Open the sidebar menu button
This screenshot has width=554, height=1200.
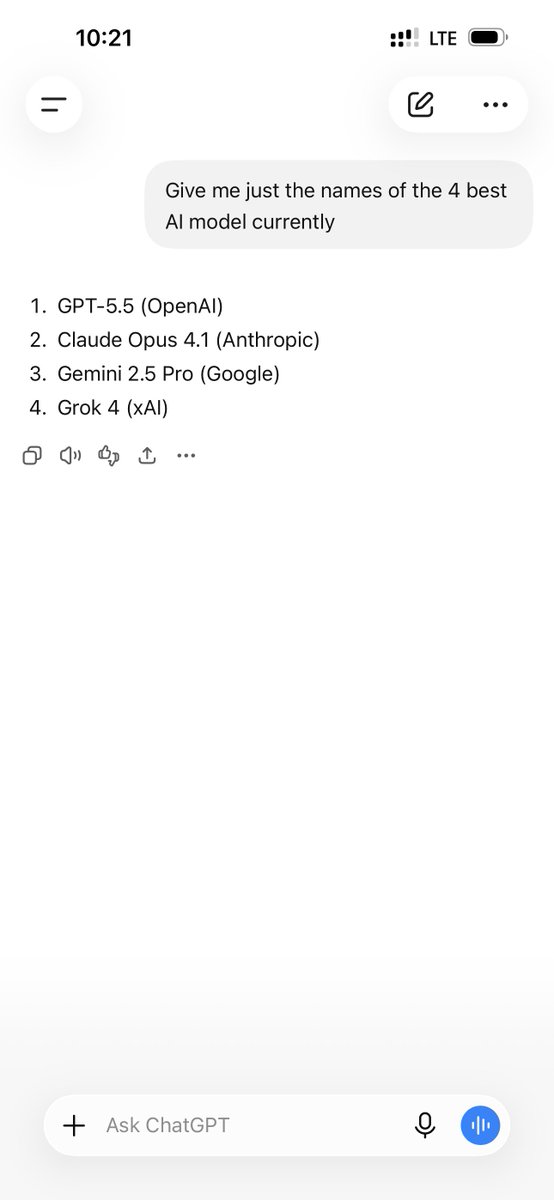(54, 104)
